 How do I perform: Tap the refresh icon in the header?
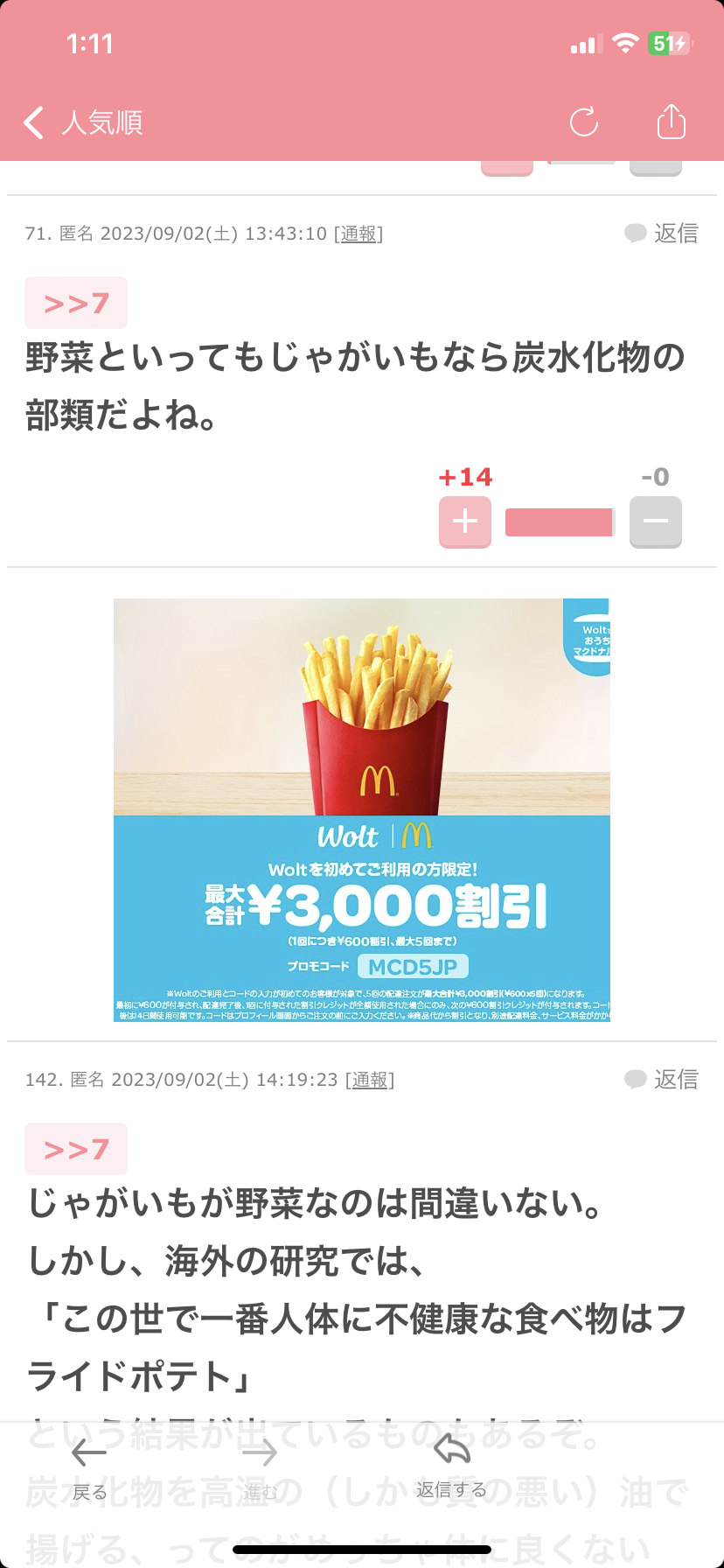pos(583,122)
